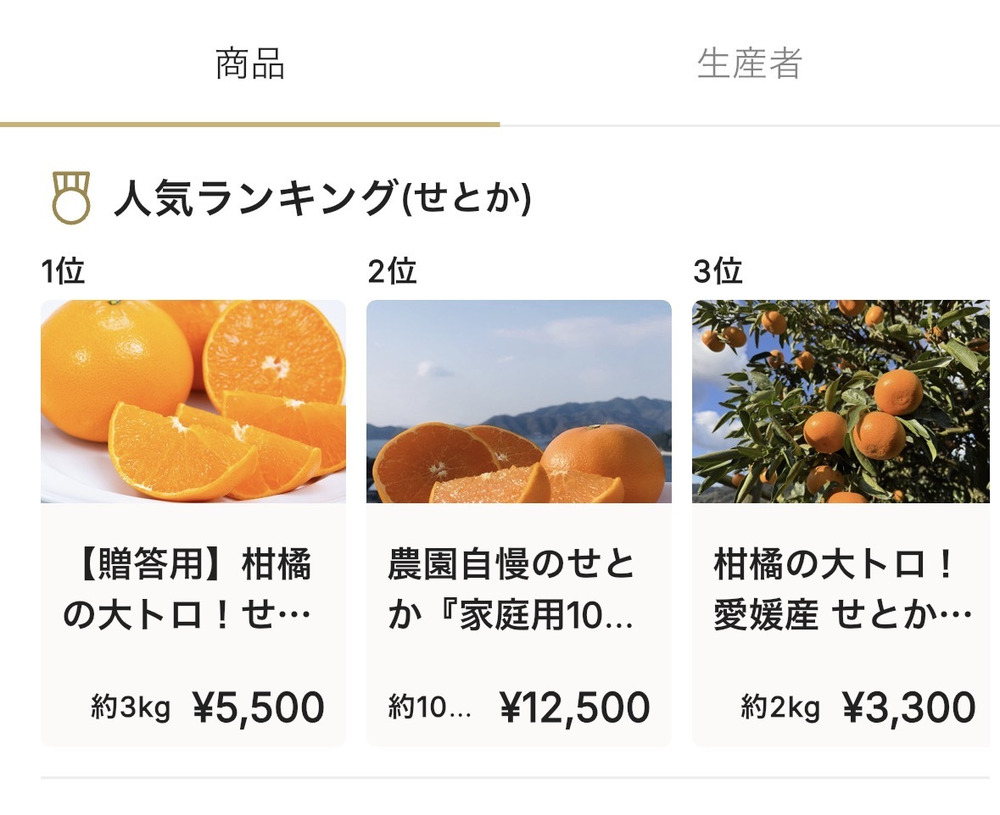
Task: Switch to the 生産者 tab
Action: tap(749, 64)
